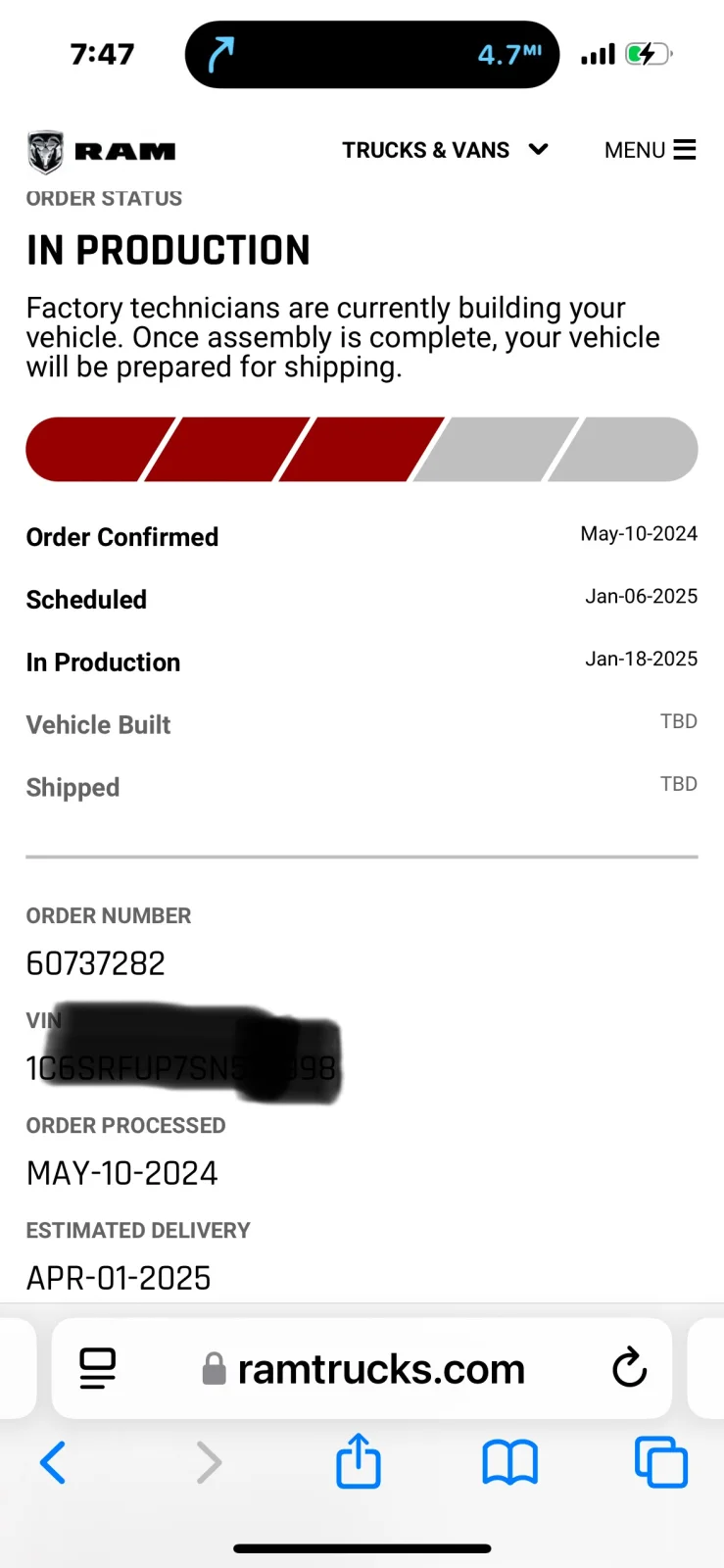Open the page settings icon in address bar
The image size is (724, 1568).
[x=97, y=1368]
